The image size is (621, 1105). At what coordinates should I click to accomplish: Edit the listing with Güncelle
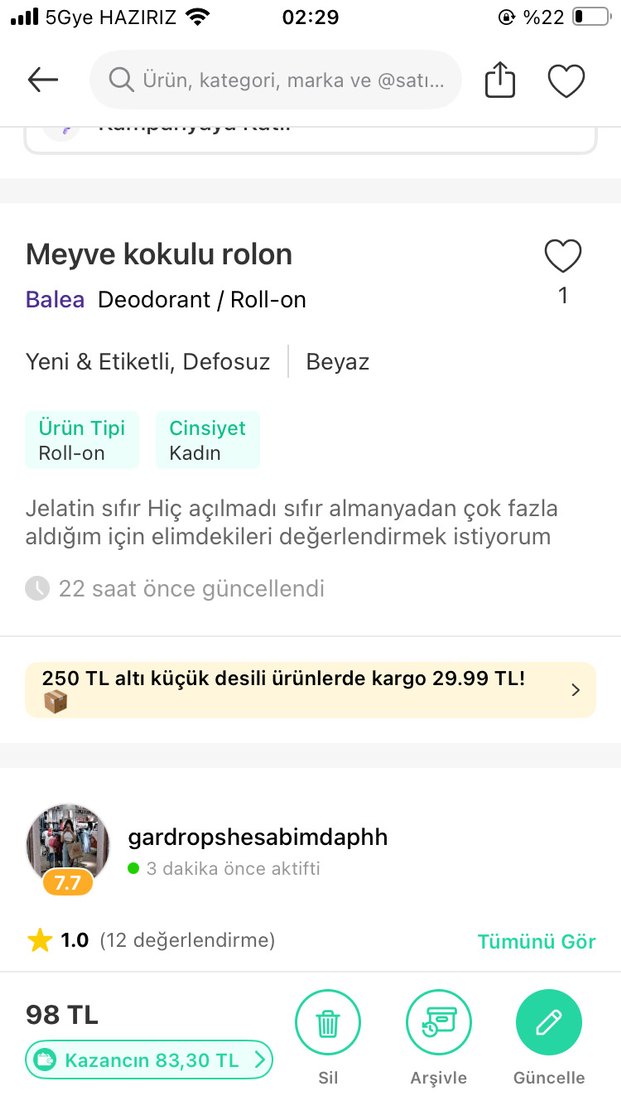548,1023
